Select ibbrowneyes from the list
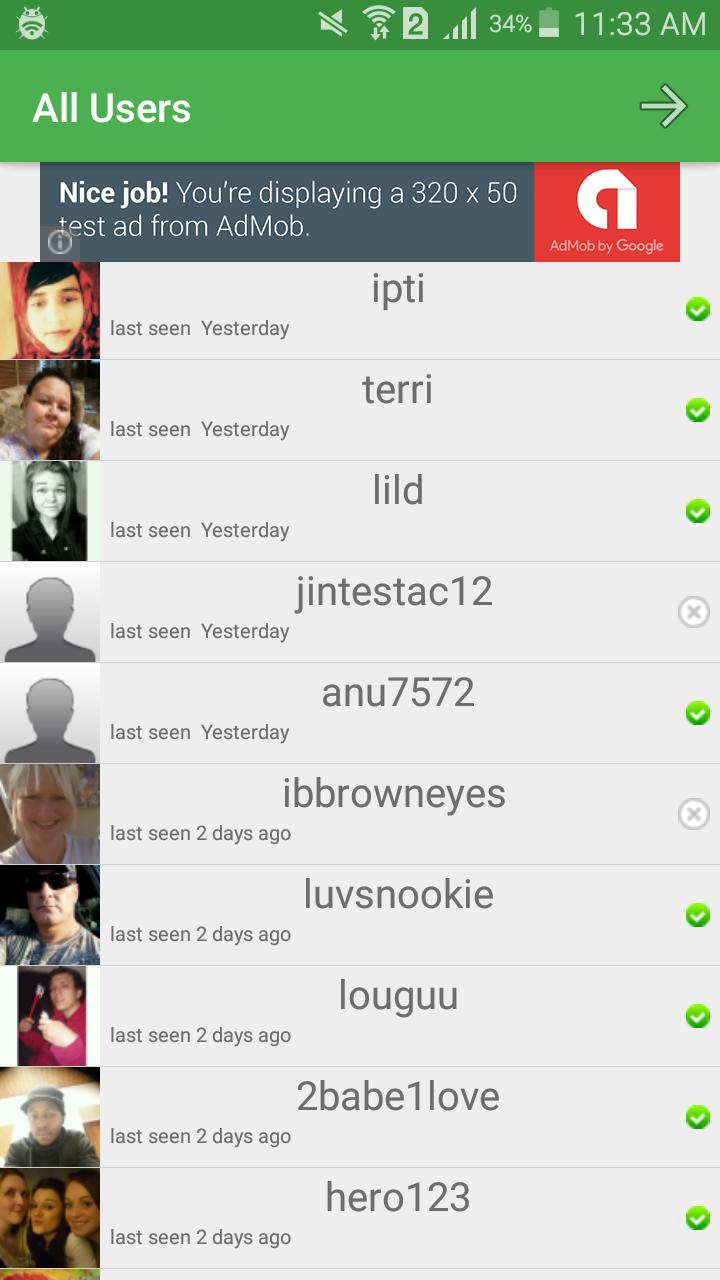This screenshot has height=1280, width=720. click(394, 814)
